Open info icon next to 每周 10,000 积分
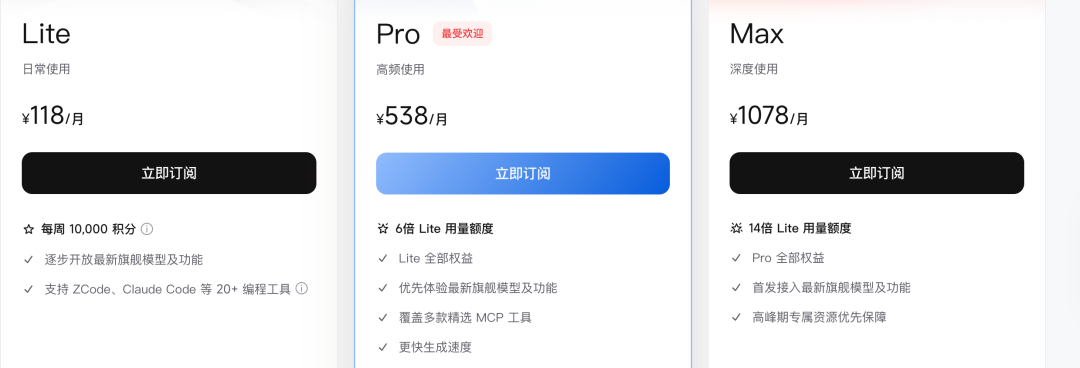The width and height of the screenshot is (1080, 368). [147, 229]
